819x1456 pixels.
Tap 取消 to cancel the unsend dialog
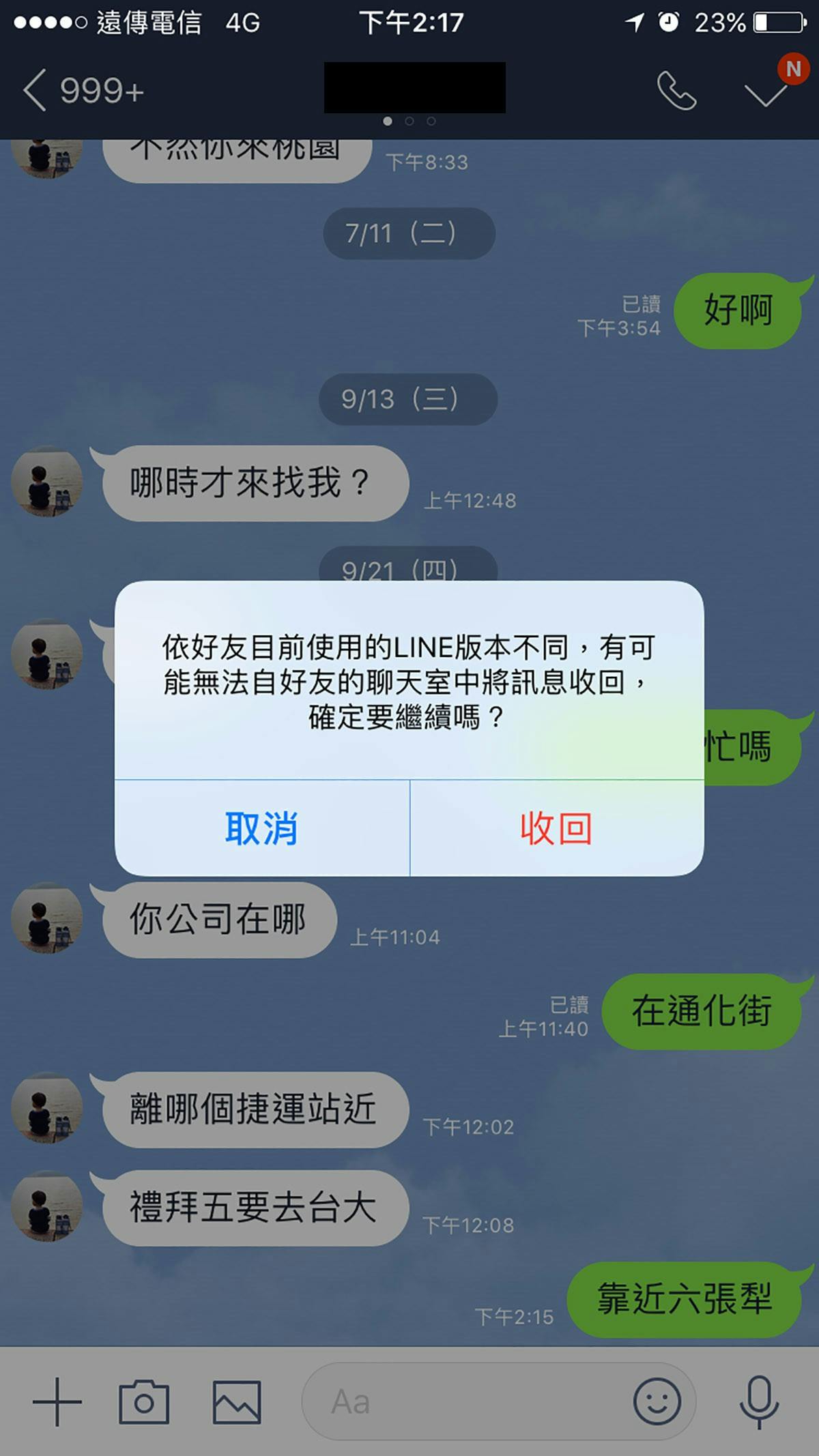(261, 828)
